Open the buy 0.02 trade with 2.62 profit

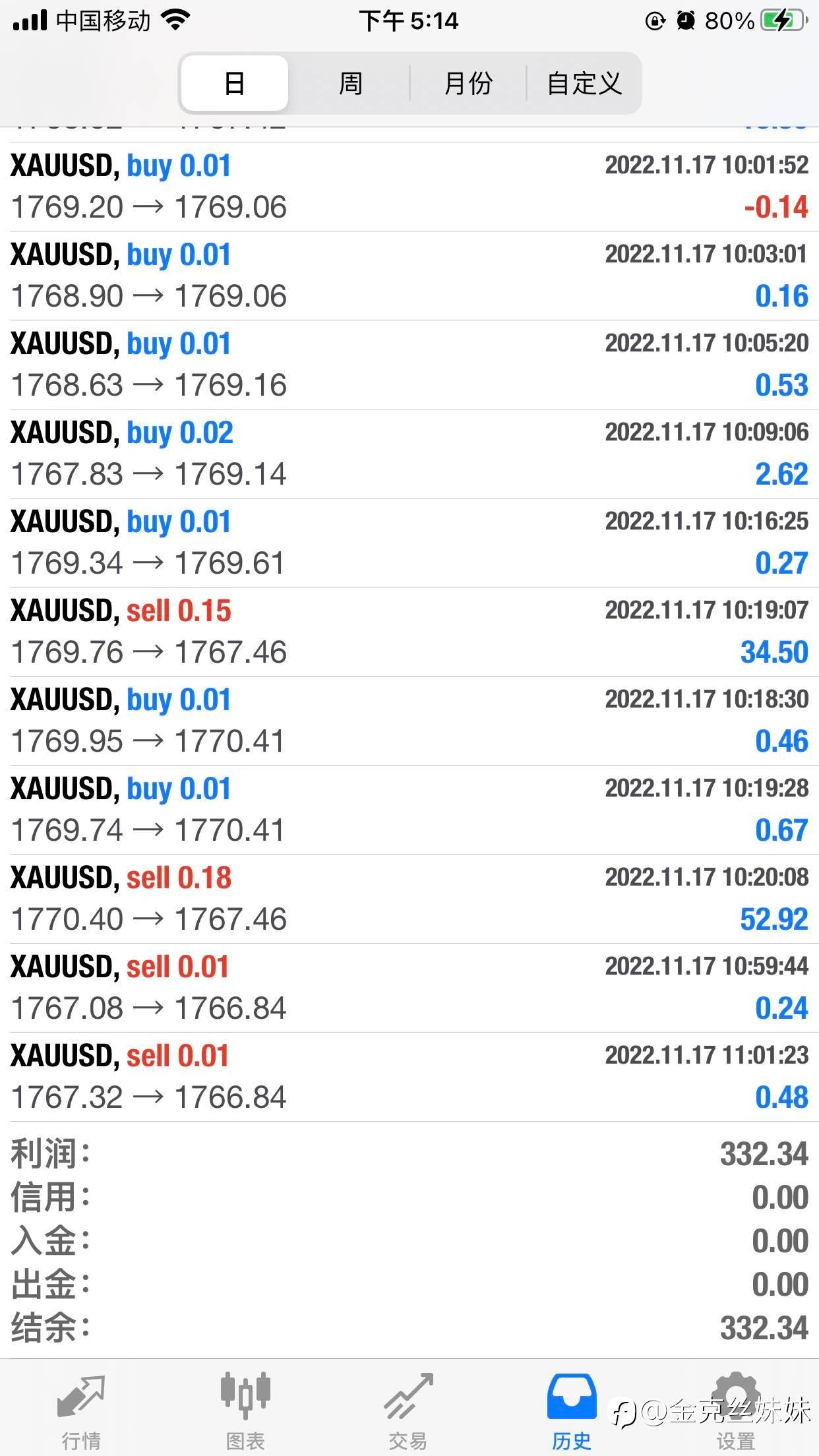[409, 454]
